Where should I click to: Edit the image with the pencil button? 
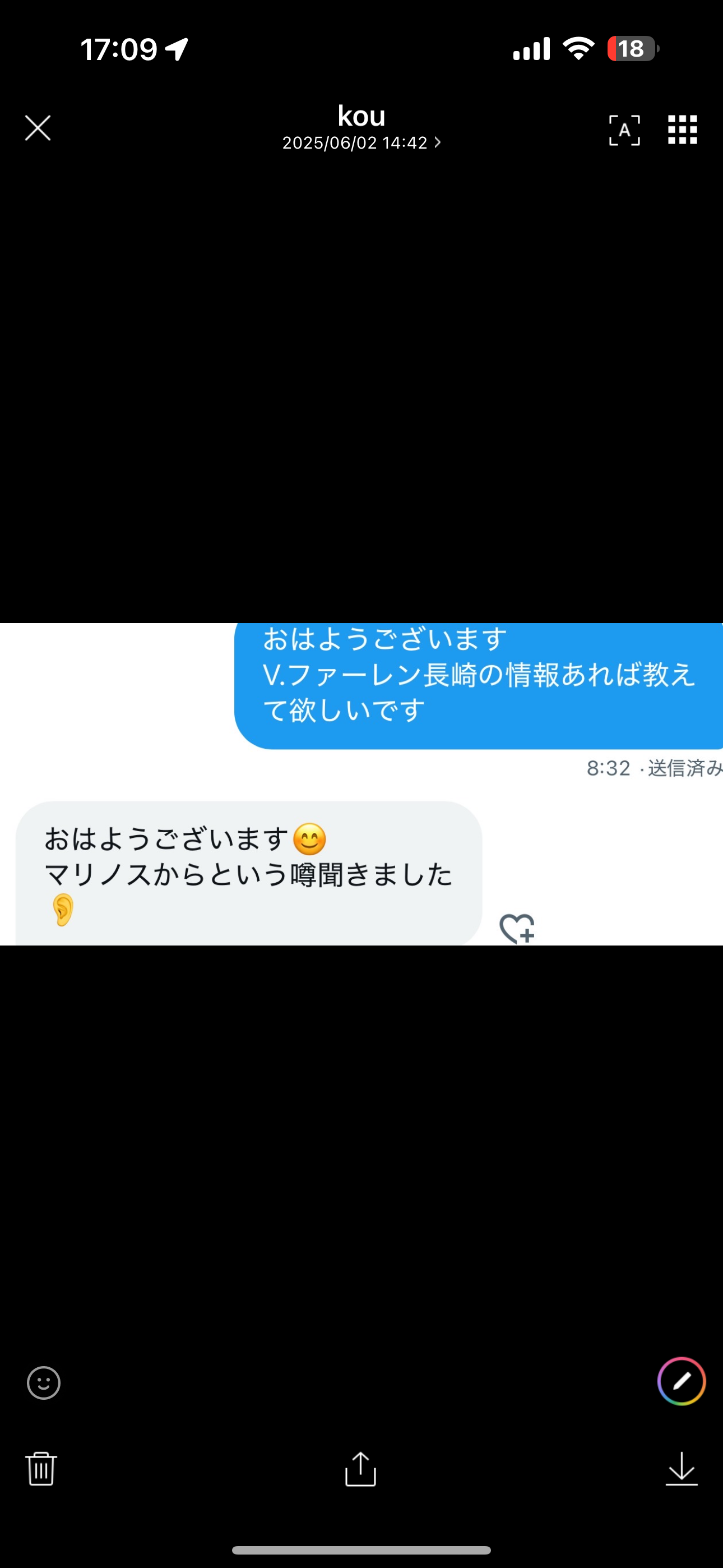682,1381
